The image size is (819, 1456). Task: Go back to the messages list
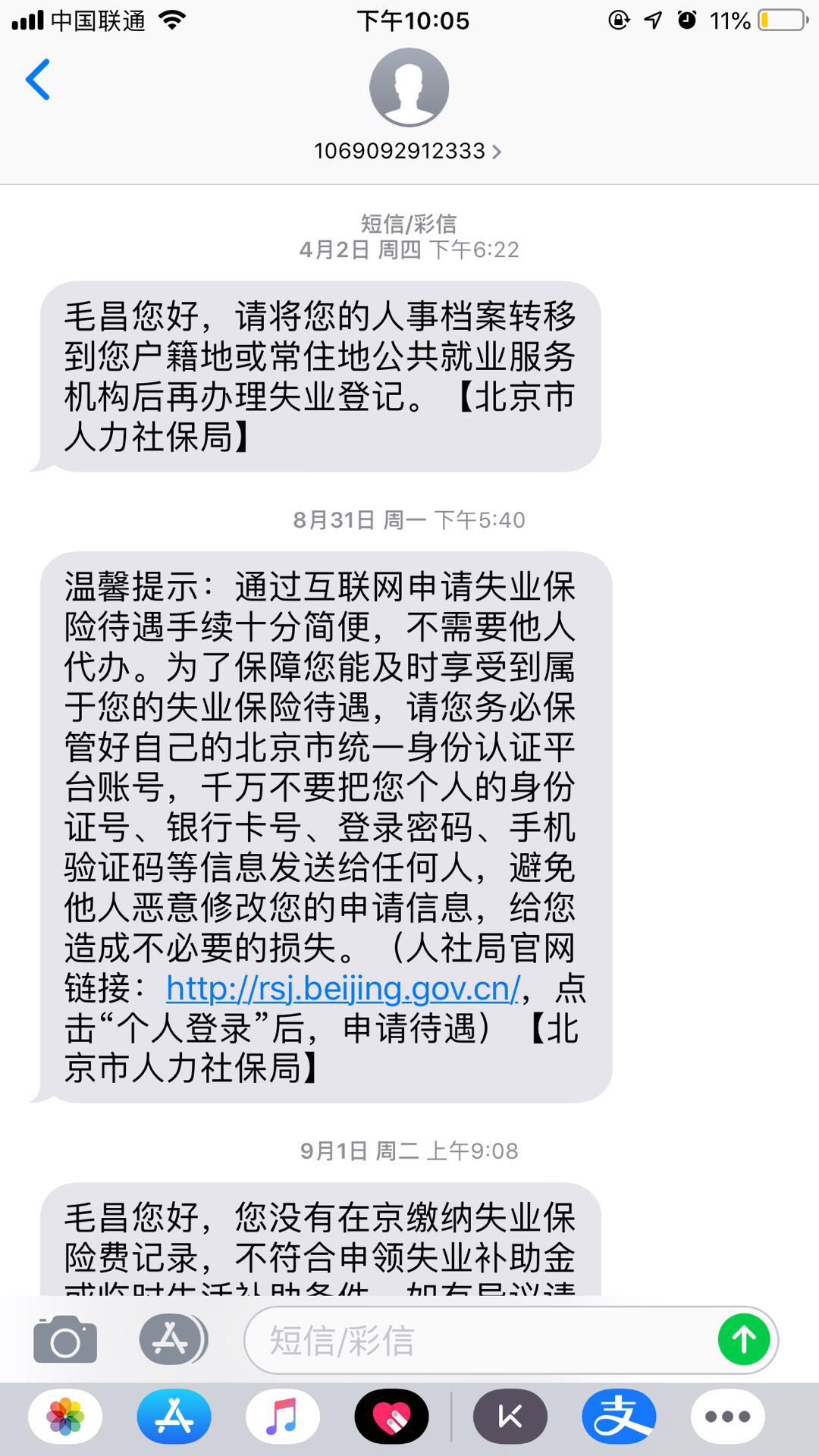coord(38,80)
